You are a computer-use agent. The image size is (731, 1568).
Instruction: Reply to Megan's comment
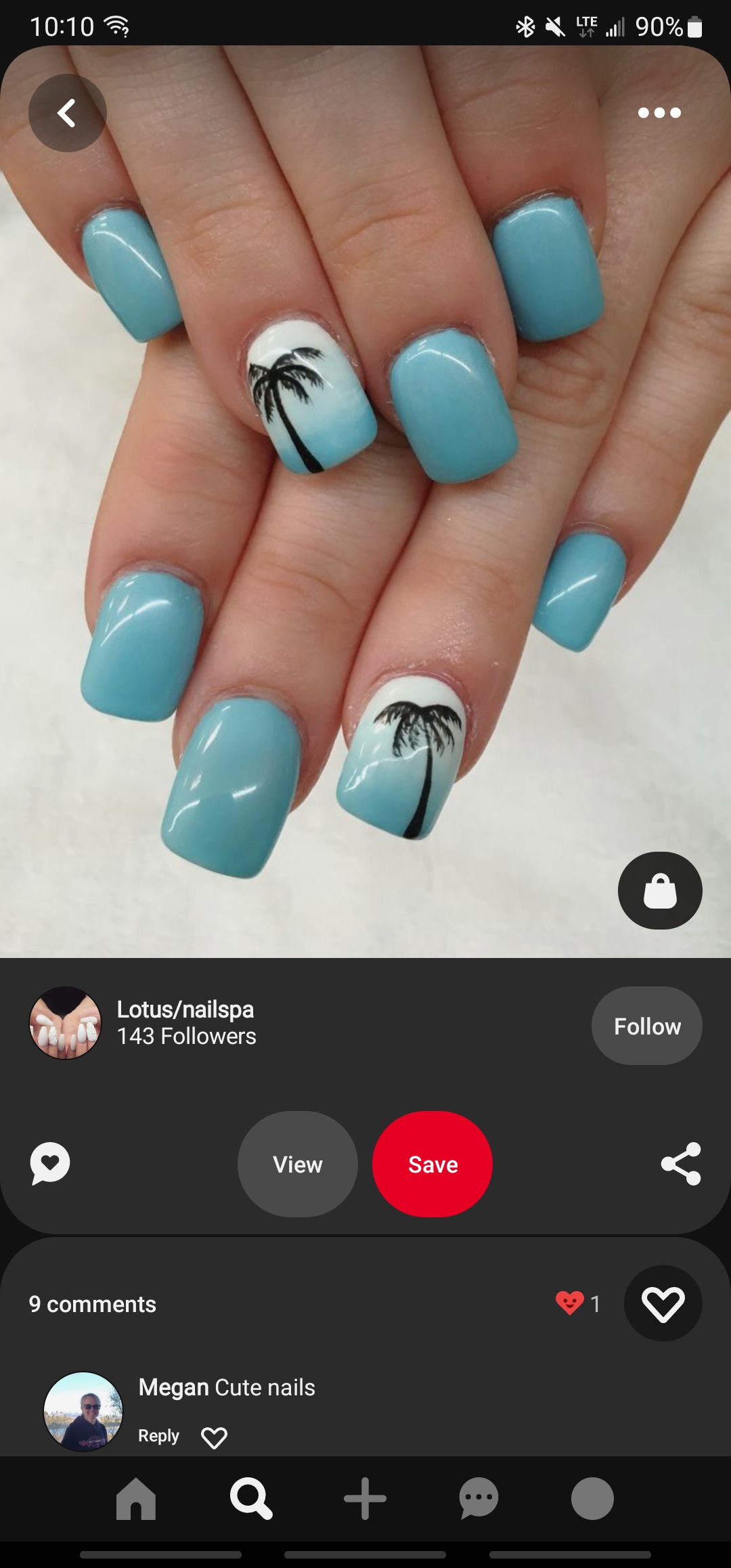click(158, 1436)
